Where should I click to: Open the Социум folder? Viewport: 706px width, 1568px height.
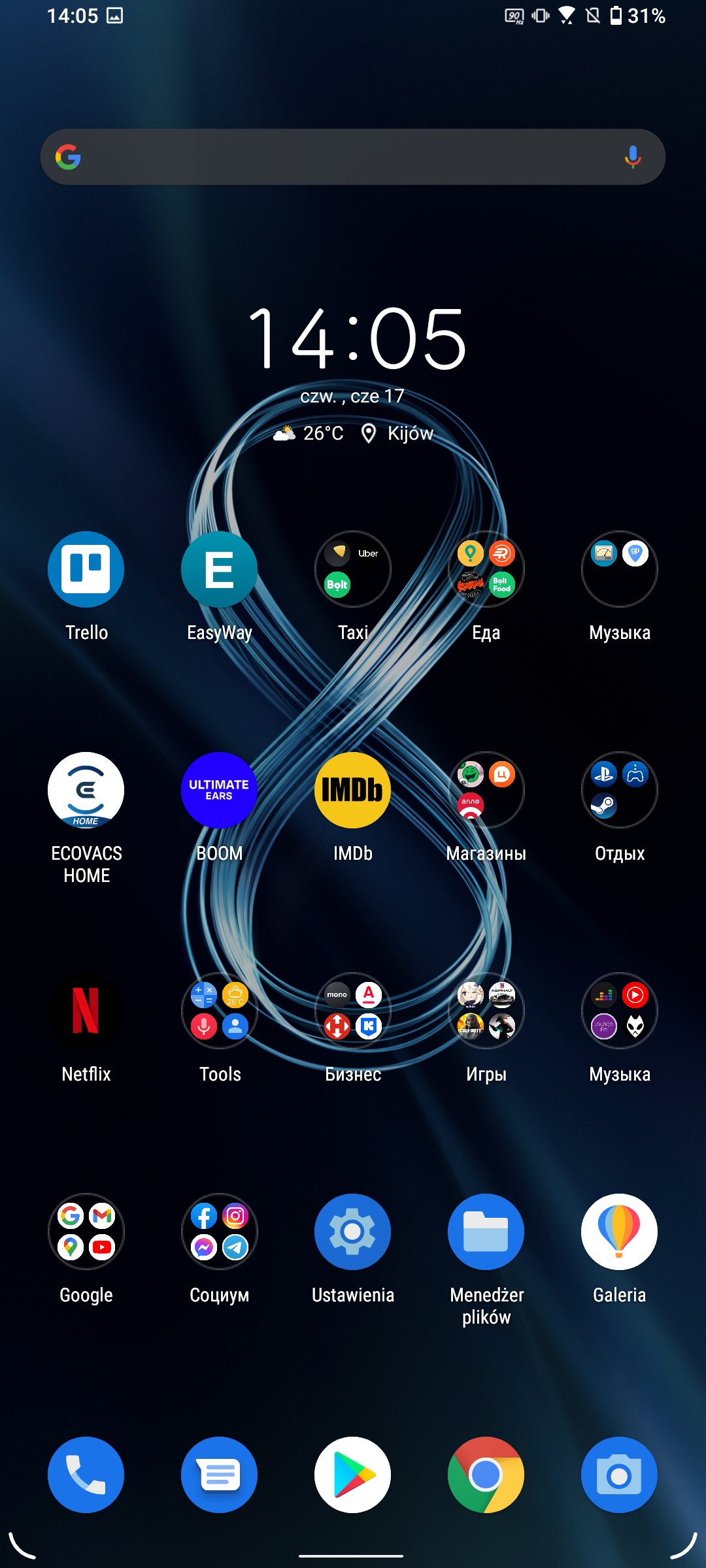[219, 1232]
